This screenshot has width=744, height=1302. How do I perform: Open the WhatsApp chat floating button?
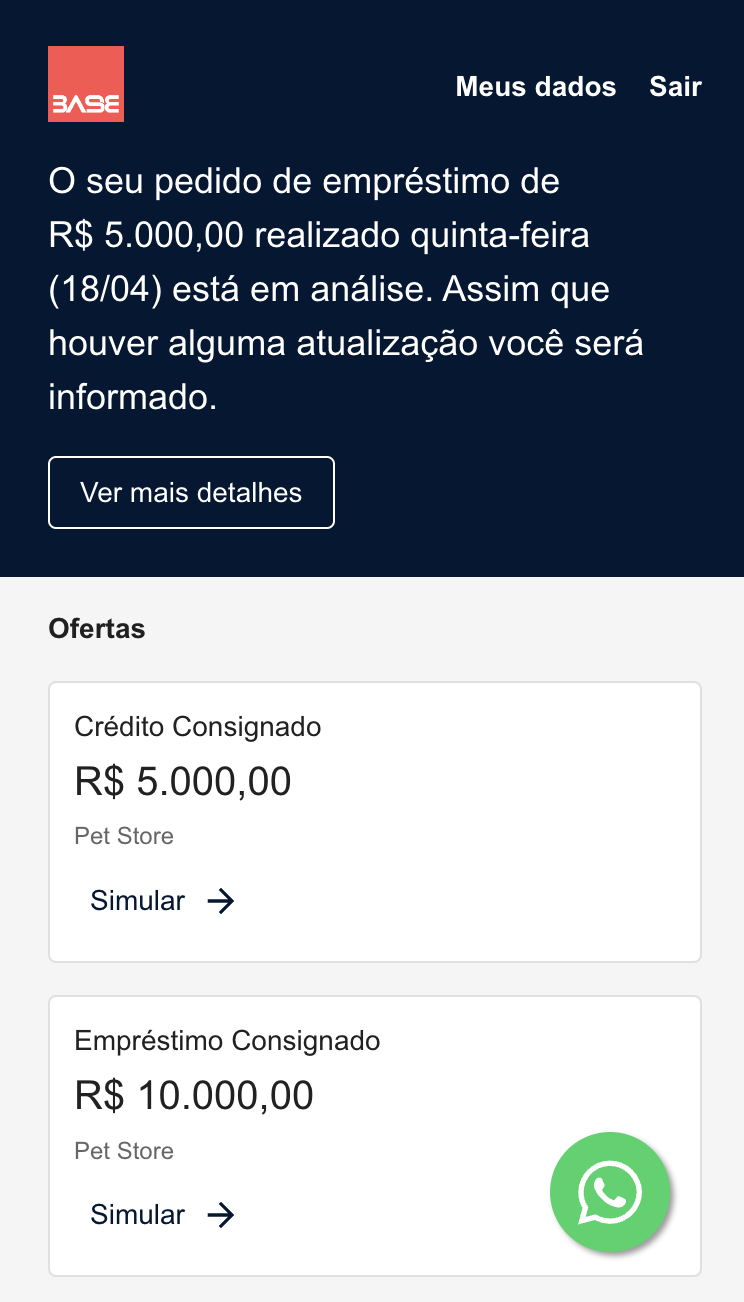(x=609, y=1191)
